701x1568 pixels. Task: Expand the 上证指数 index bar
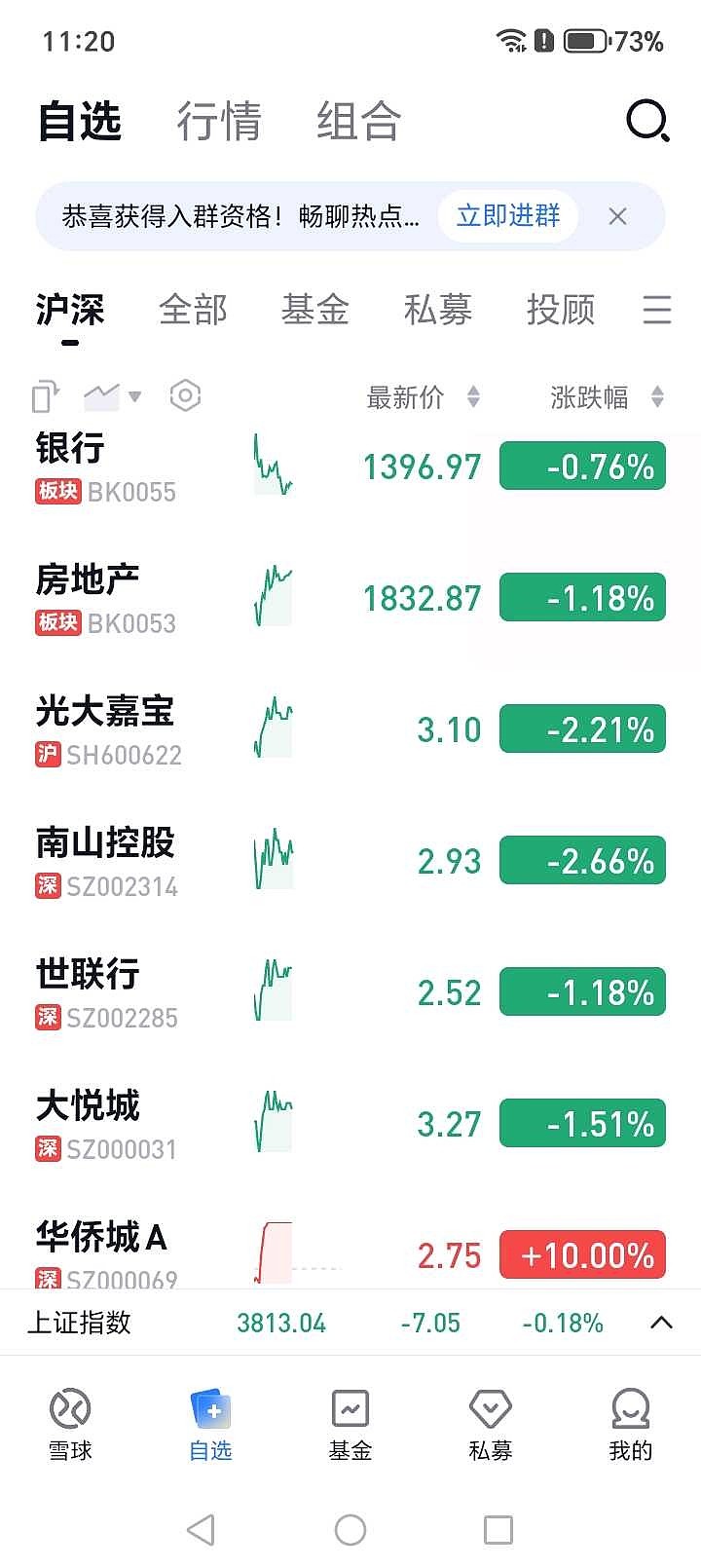pyautogui.click(x=661, y=1323)
